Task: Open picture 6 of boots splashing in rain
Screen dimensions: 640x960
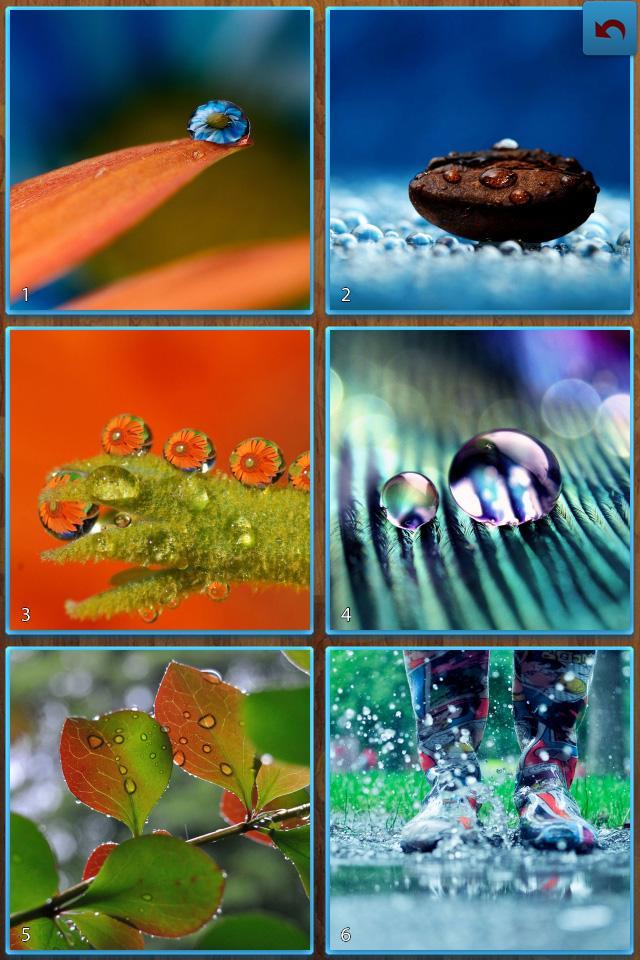Action: [x=480, y=800]
